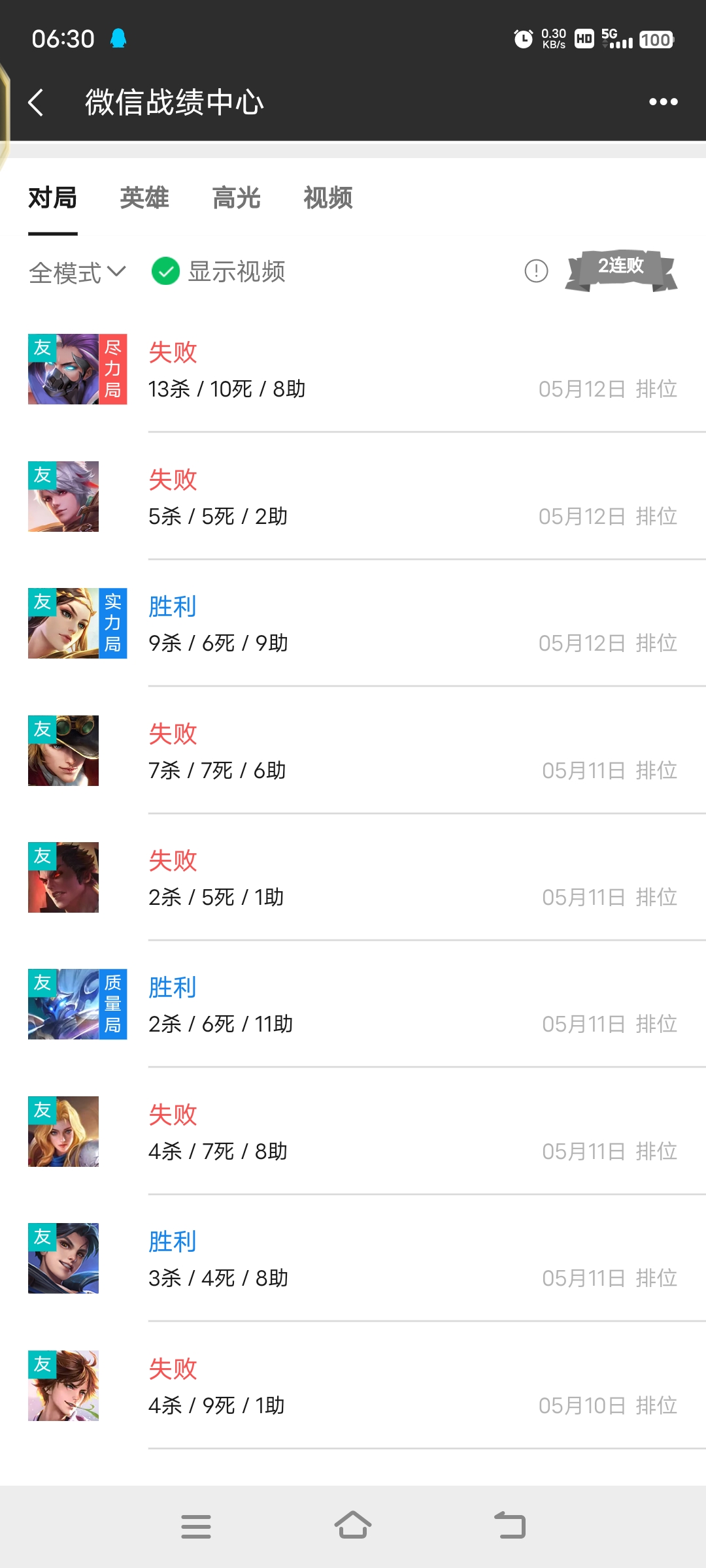Switch to the 英雄 tab

144,198
